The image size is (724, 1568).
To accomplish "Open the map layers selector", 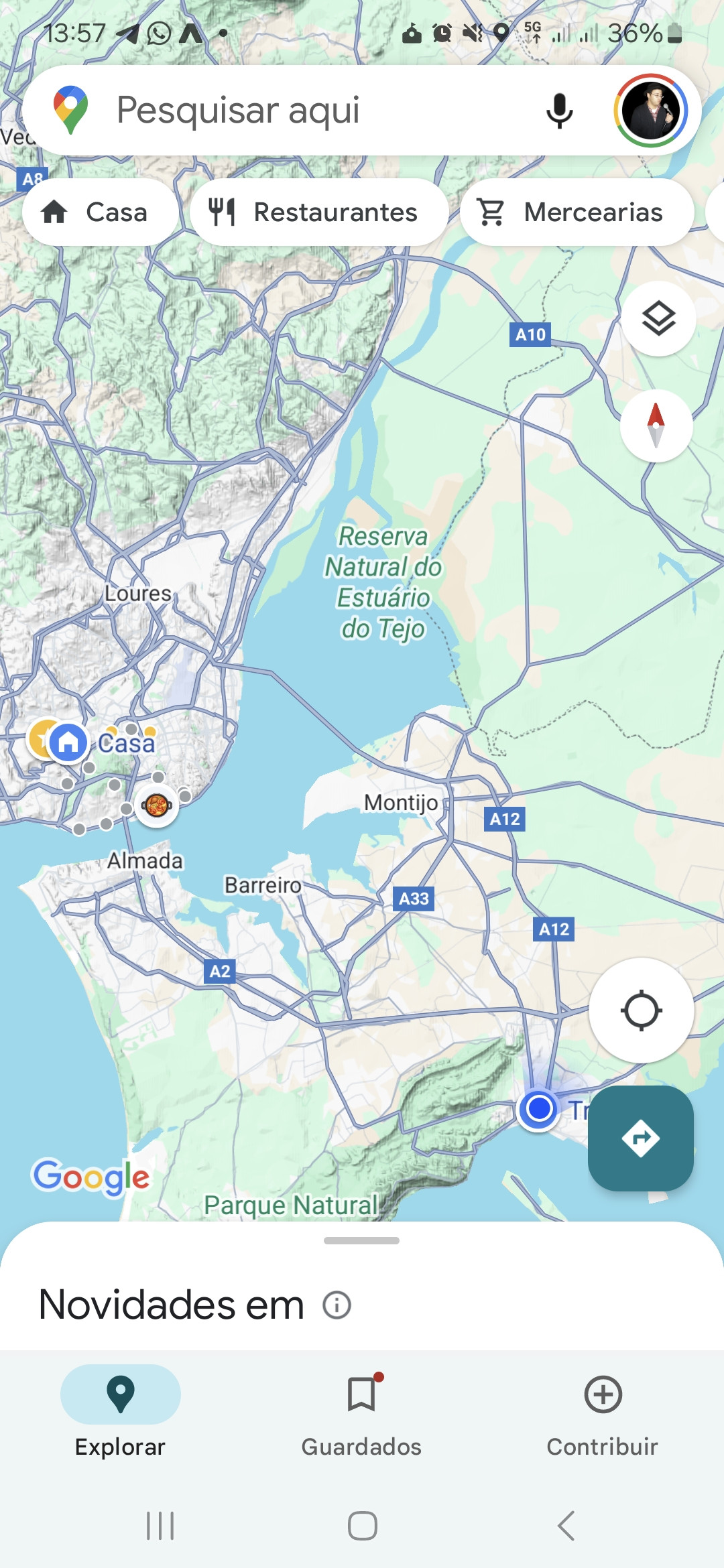I will (658, 318).
